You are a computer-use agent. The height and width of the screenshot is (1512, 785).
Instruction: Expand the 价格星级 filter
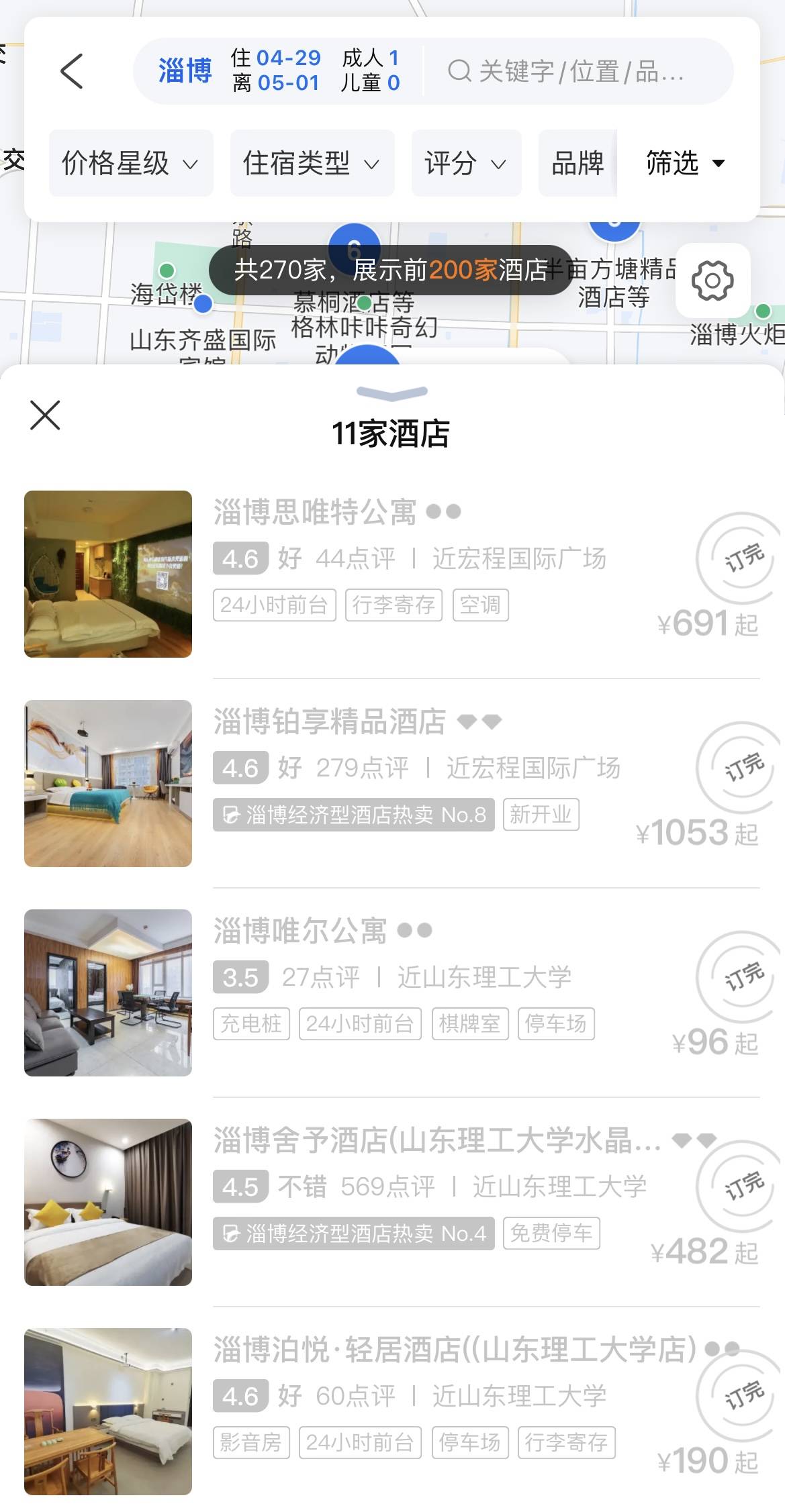(130, 163)
